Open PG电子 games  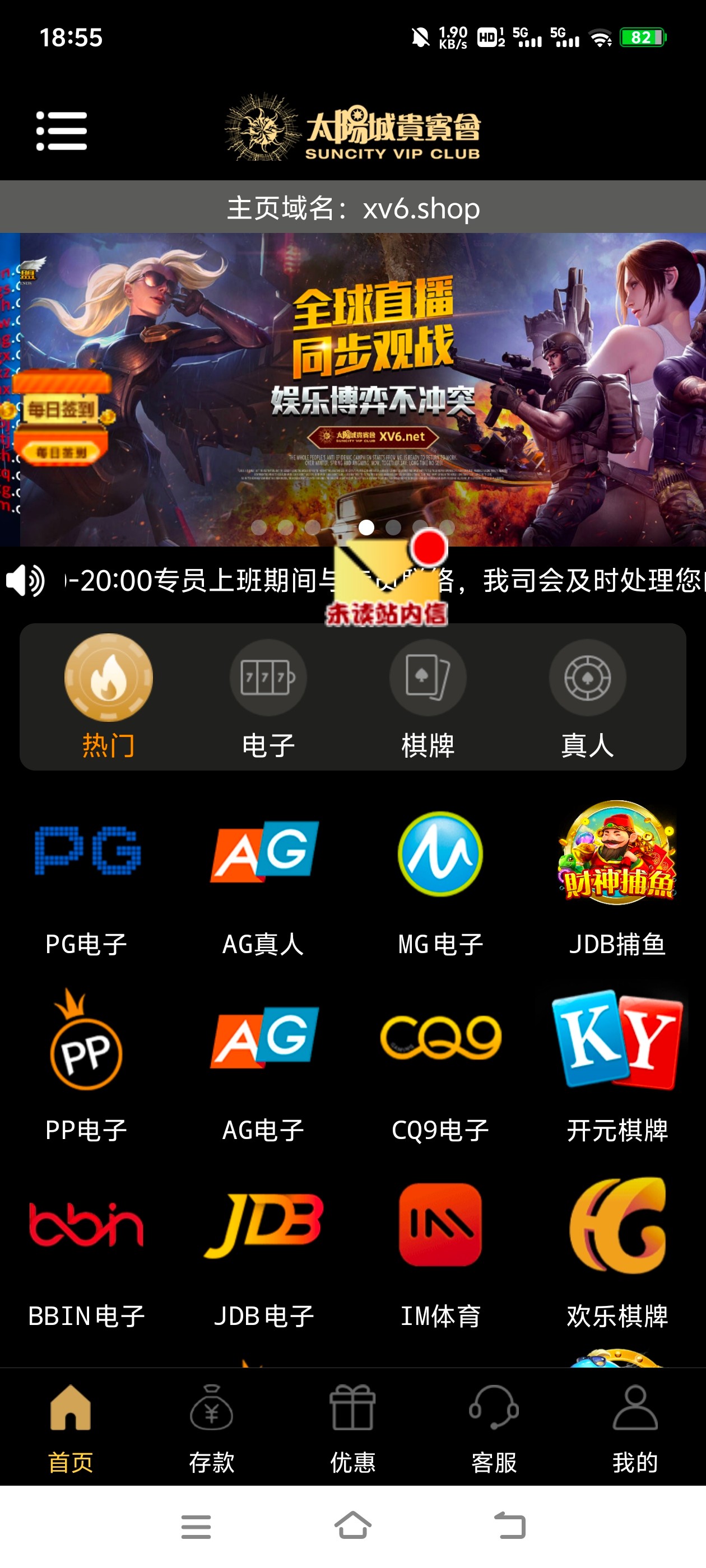[87, 876]
